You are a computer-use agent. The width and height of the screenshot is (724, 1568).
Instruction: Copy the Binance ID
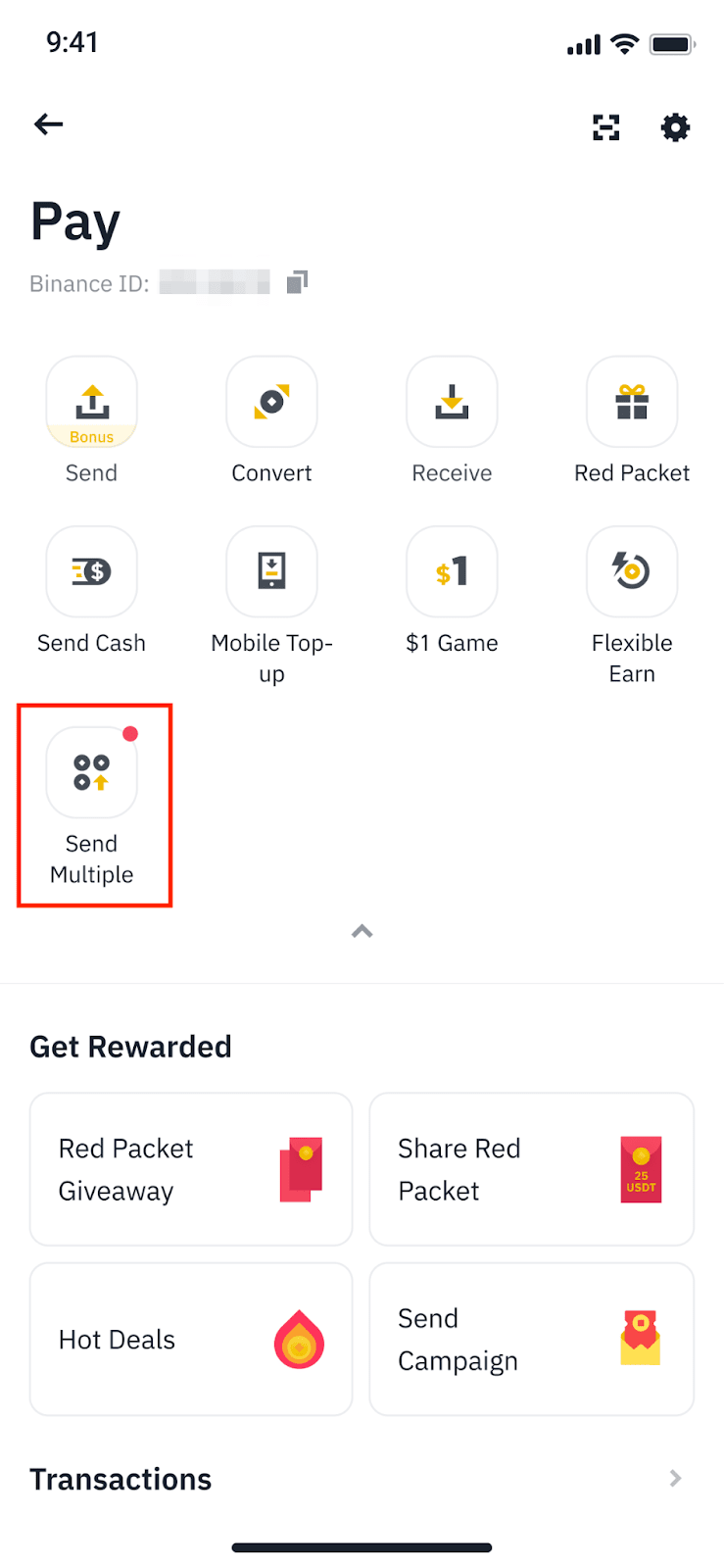[297, 282]
